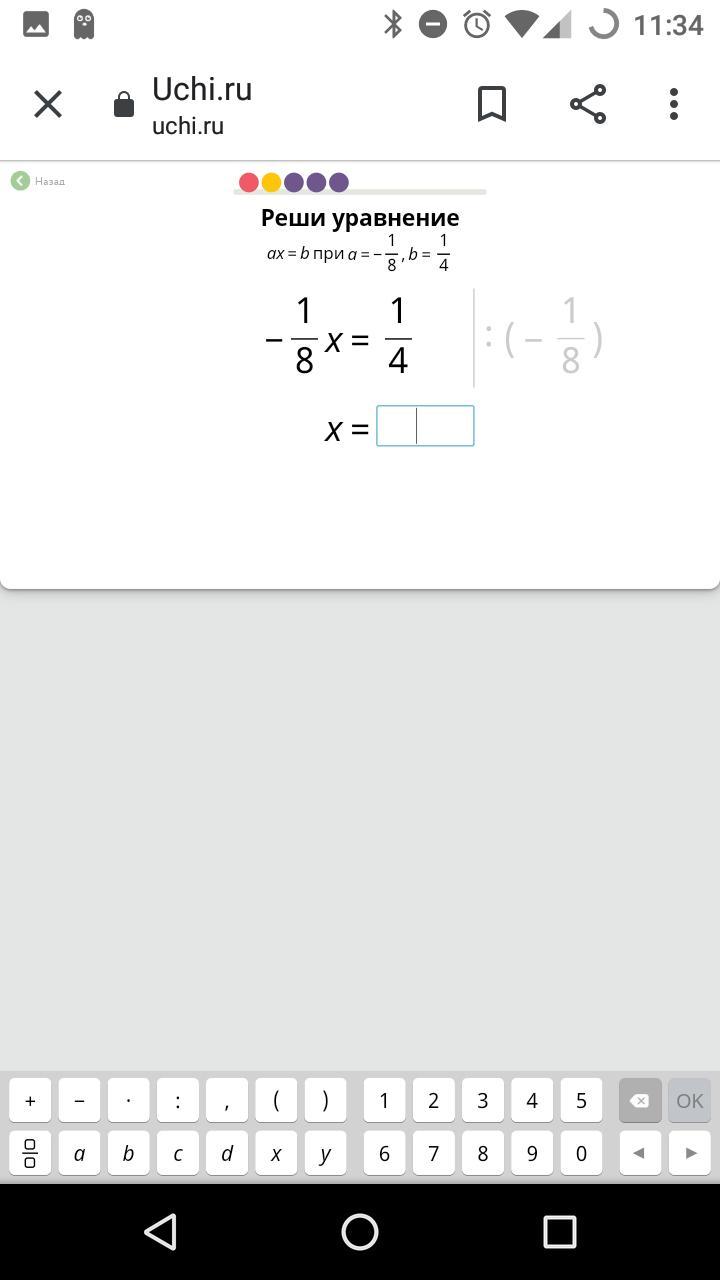The width and height of the screenshot is (720, 1280).
Task: Tap the division colon key
Action: click(x=178, y=1101)
